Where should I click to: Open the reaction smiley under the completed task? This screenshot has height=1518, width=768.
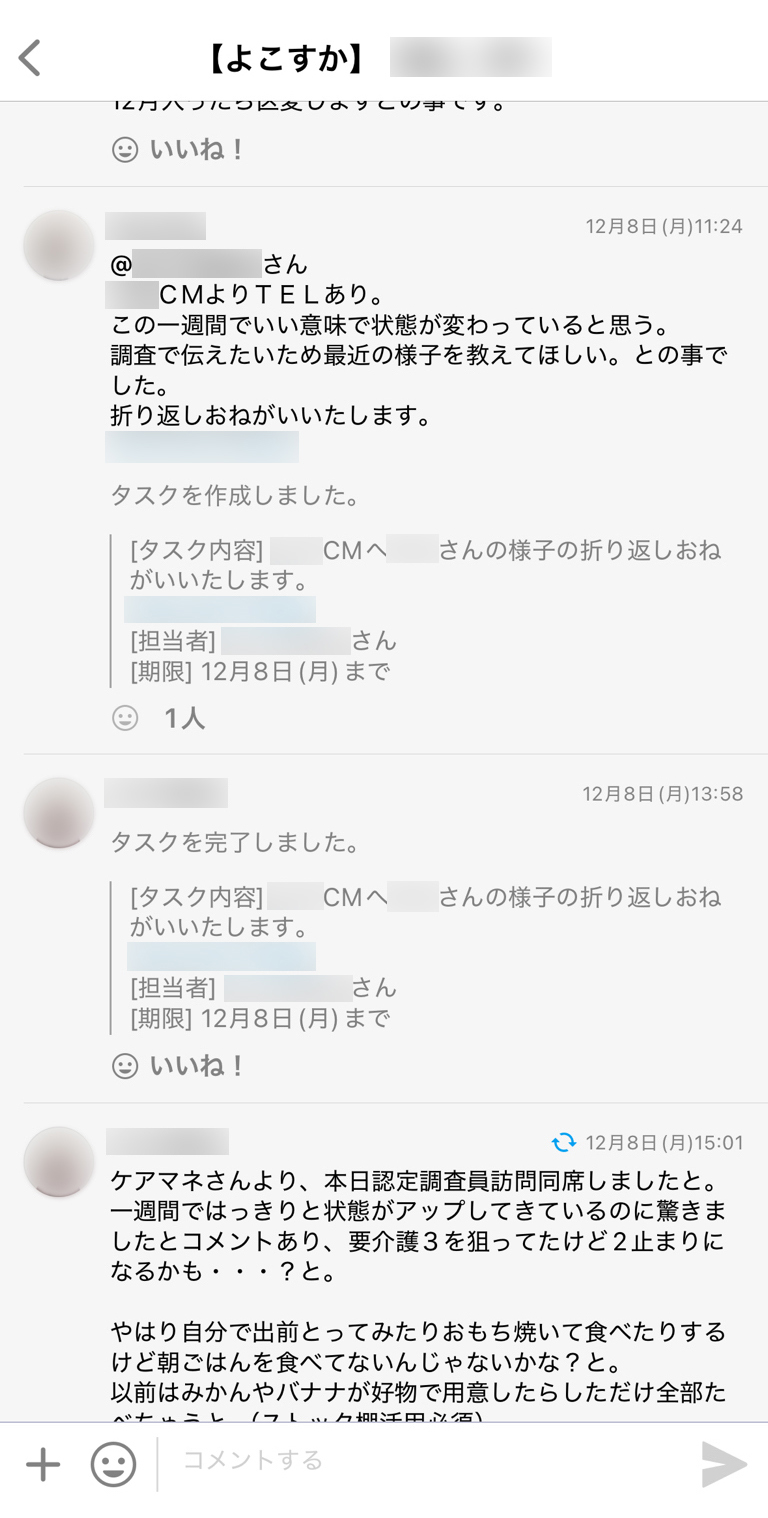(x=124, y=1067)
